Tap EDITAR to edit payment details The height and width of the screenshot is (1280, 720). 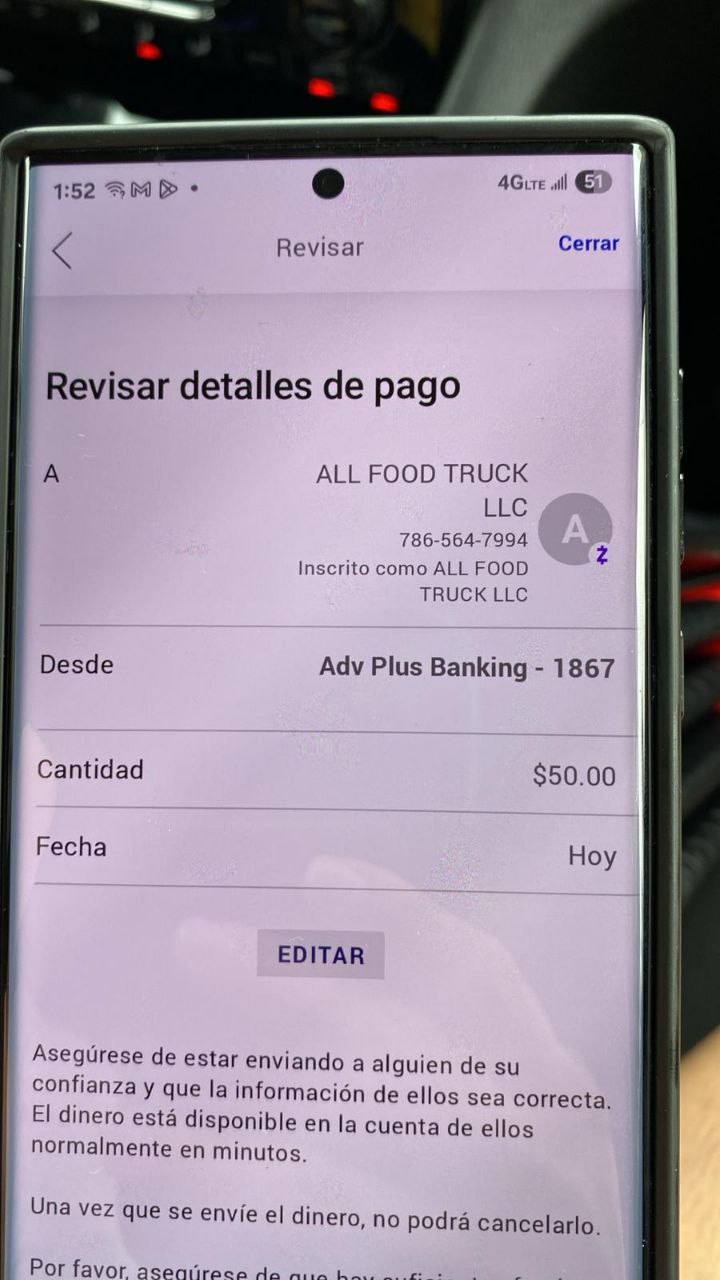pos(321,955)
